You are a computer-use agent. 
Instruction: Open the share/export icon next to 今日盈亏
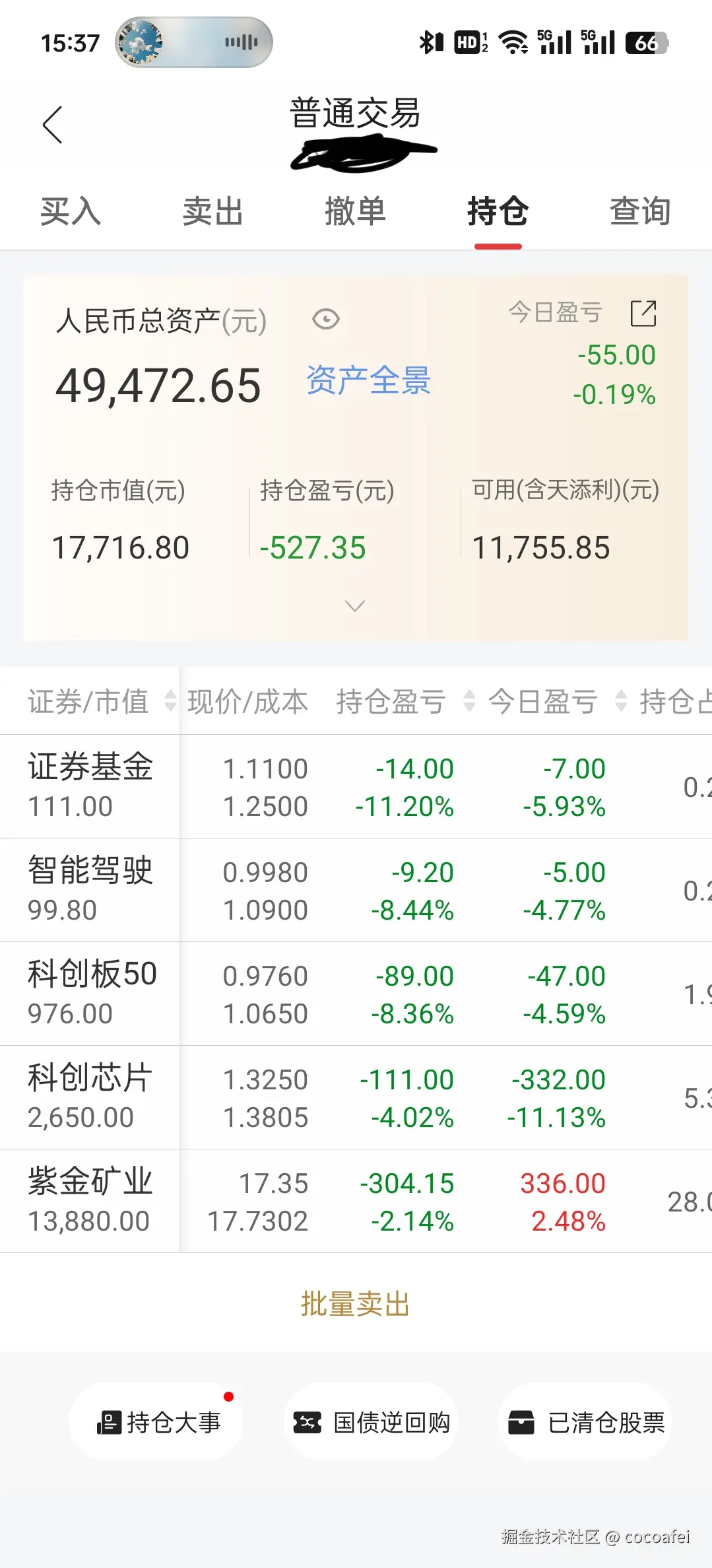(x=642, y=314)
